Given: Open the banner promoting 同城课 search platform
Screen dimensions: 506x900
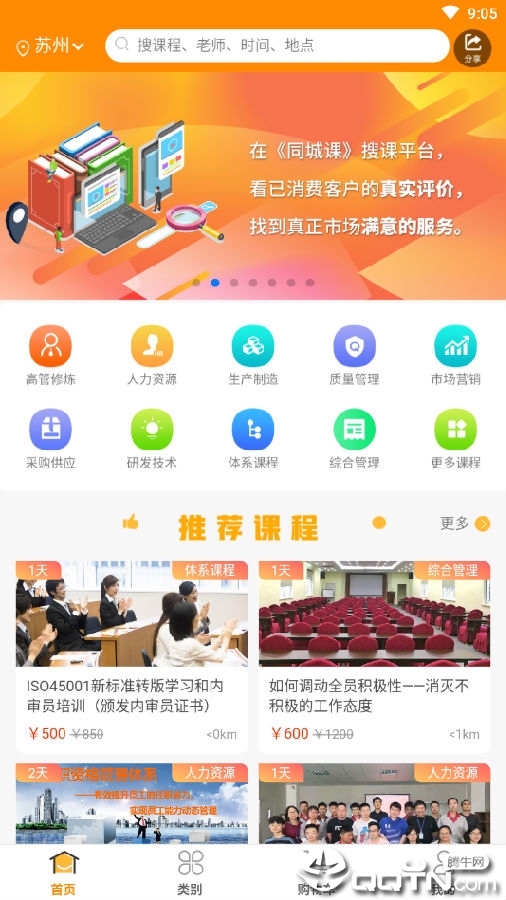Looking at the screenshot, I should point(253,185).
